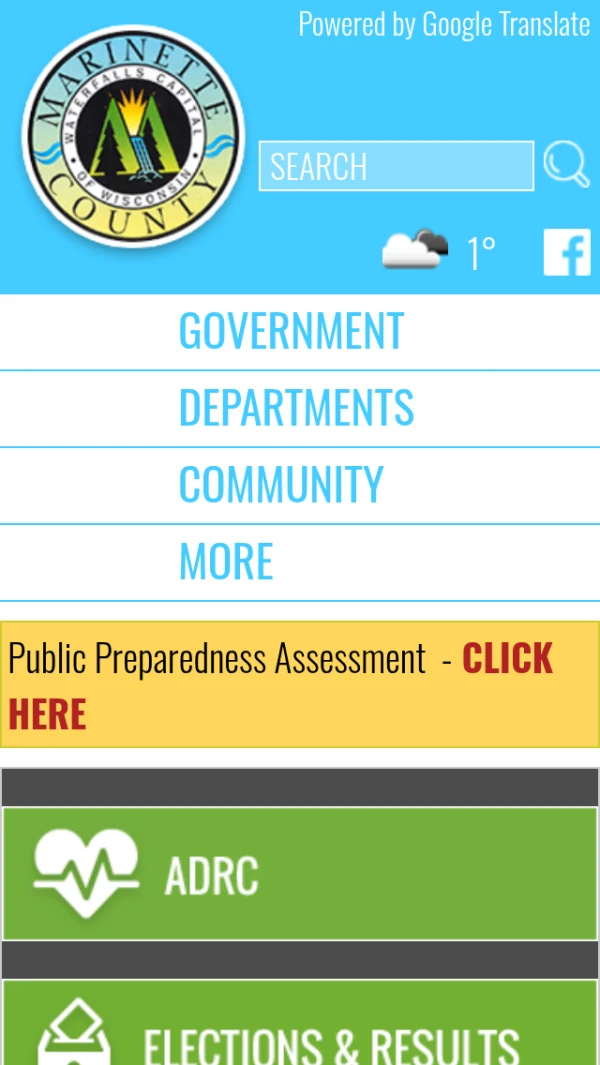Screen dimensions: 600x1065
Task: Open the ADRC tile
Action: [x=300, y=874]
